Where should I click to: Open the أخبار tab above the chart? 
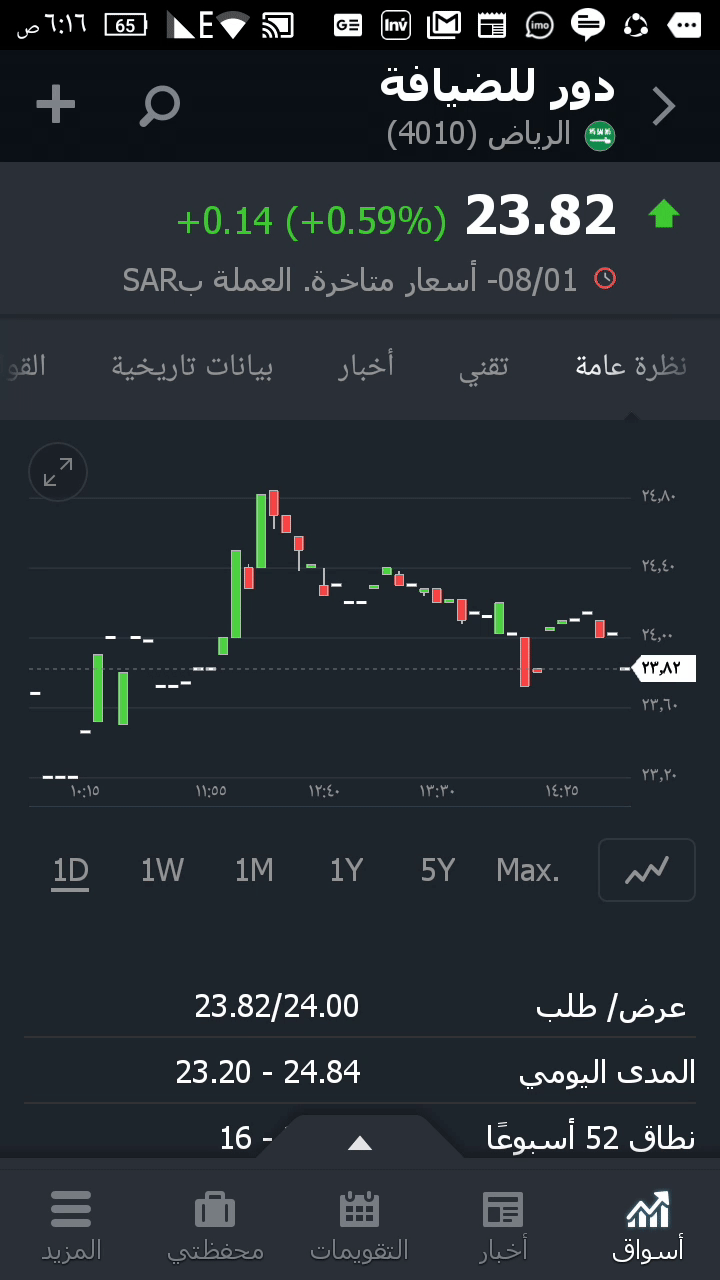point(366,366)
